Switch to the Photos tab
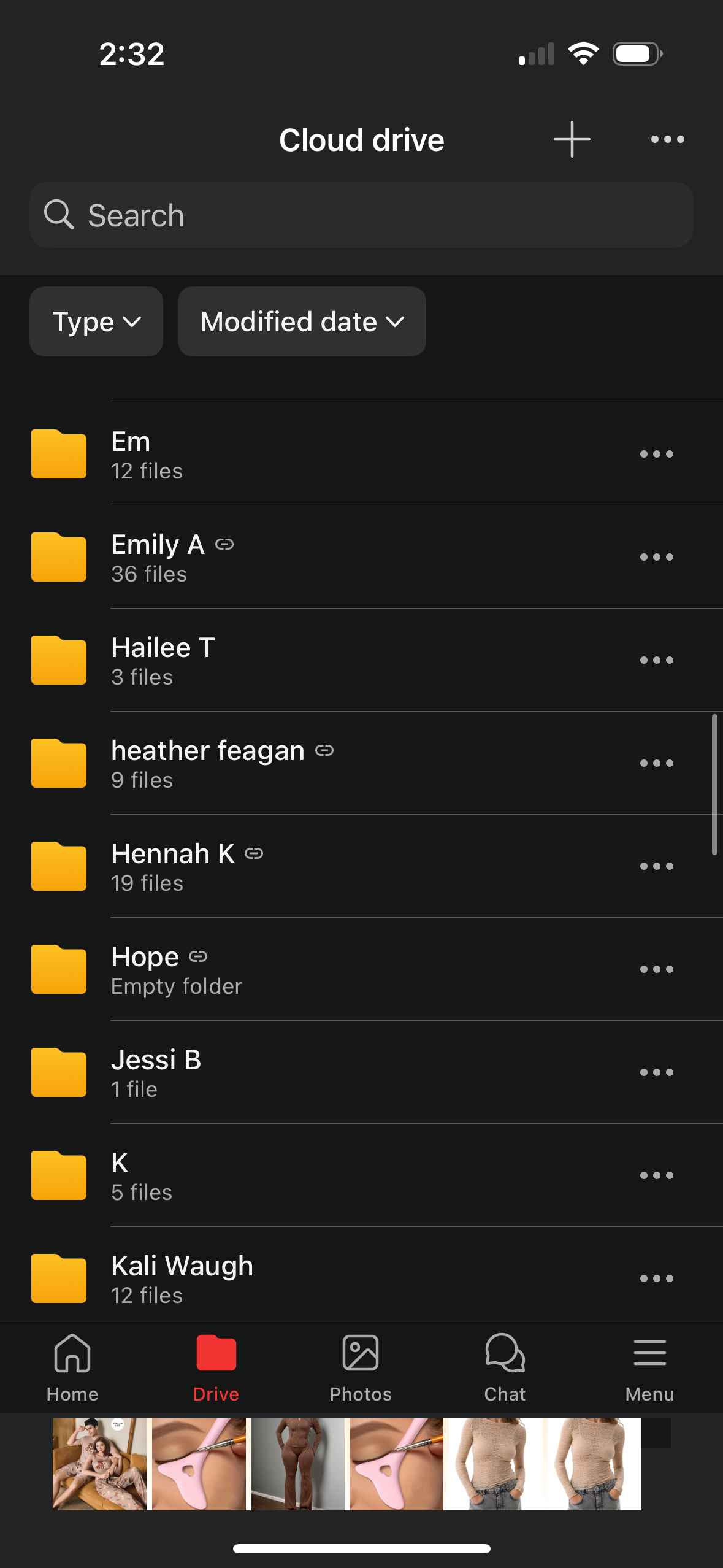The width and height of the screenshot is (723, 1568). coord(361,1368)
